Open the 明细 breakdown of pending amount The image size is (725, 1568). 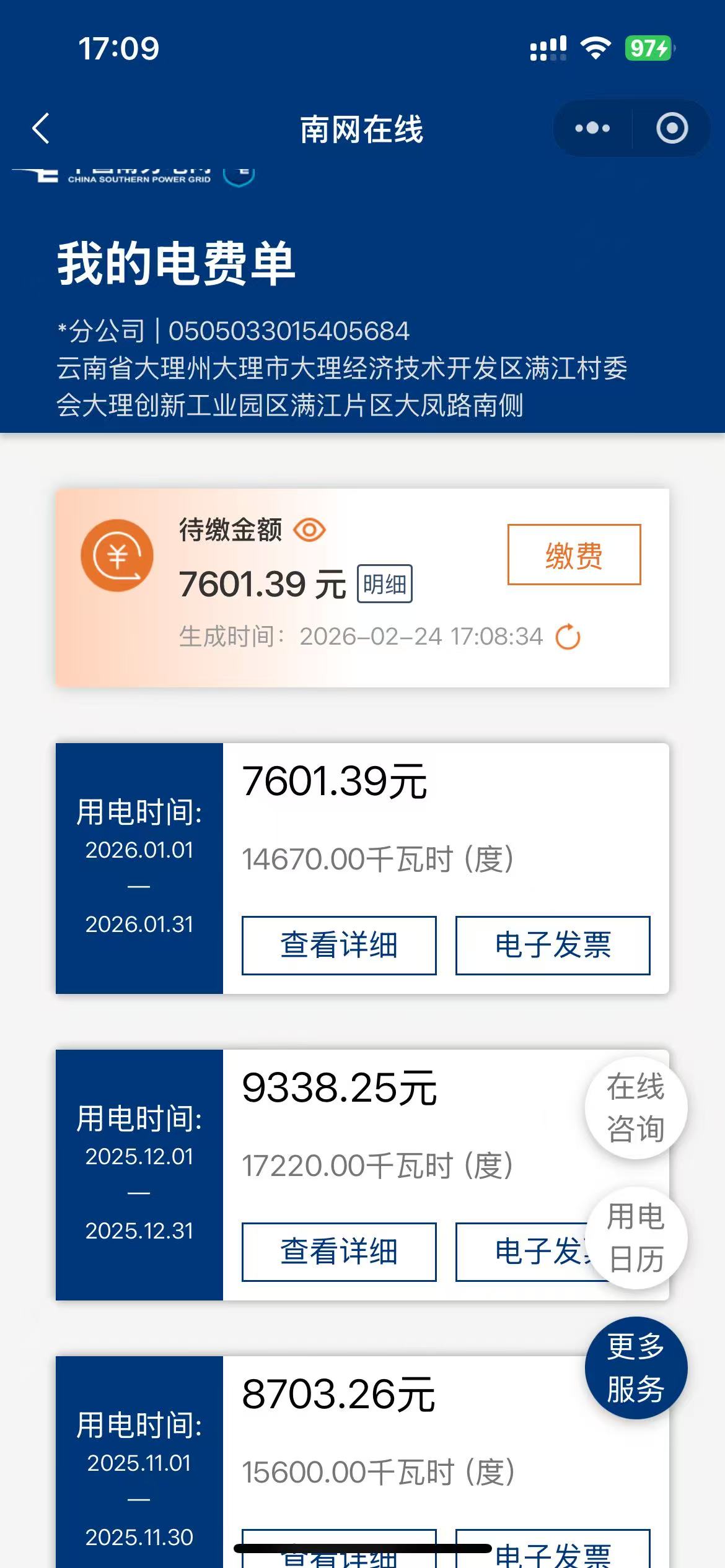point(384,584)
